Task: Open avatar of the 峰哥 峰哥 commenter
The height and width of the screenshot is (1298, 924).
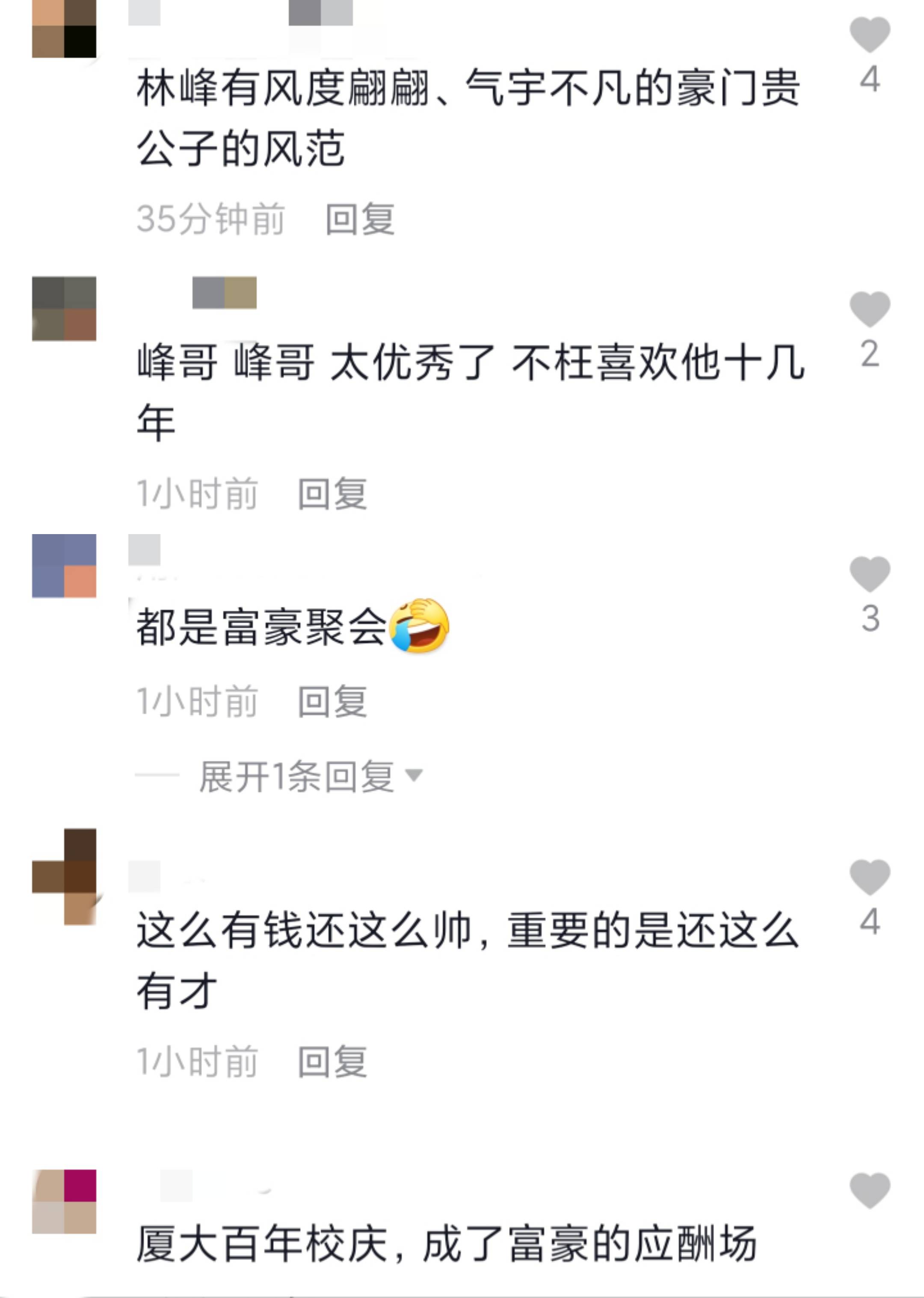Action: pos(64,309)
